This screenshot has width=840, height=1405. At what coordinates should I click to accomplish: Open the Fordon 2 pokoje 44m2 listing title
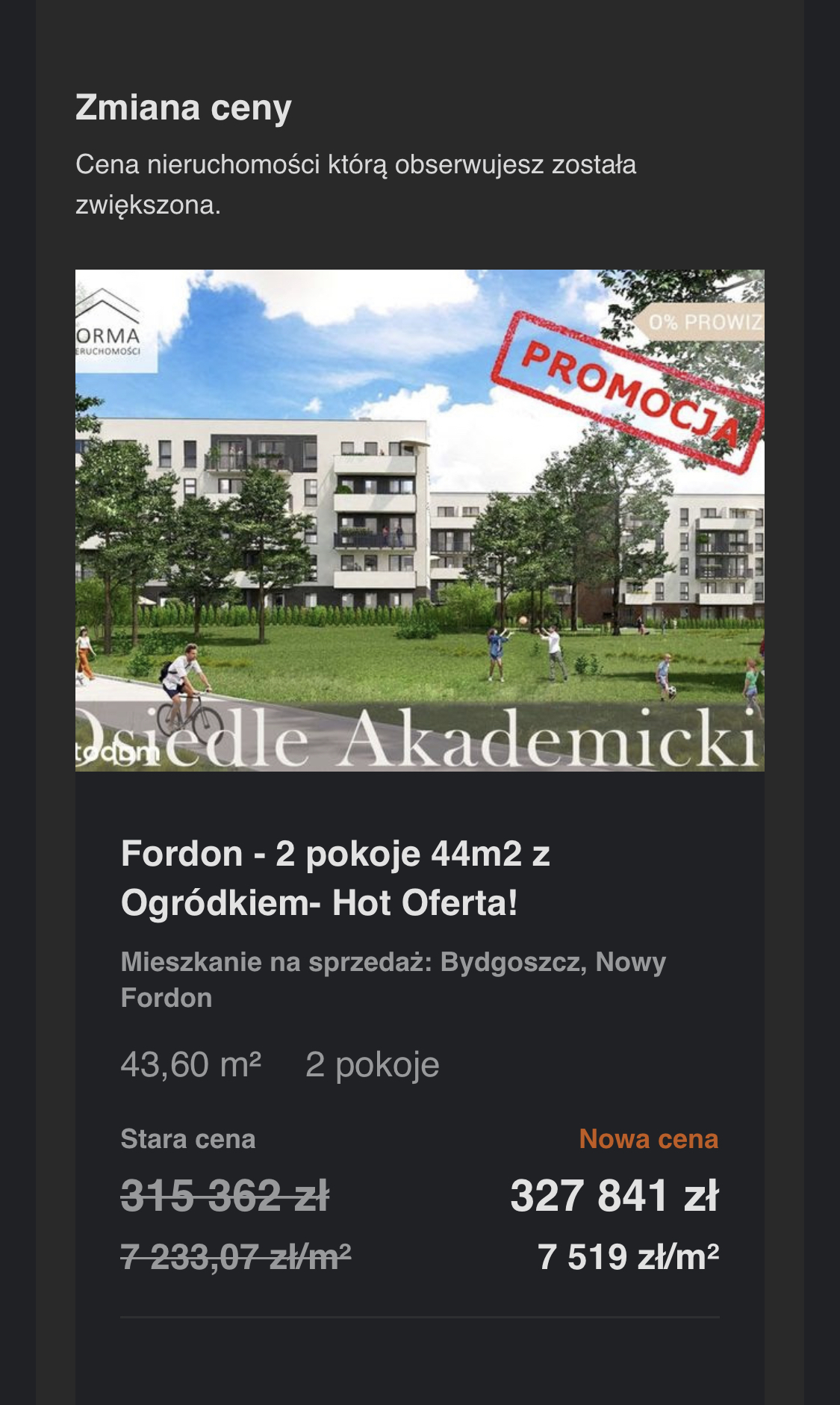pyautogui.click(x=335, y=878)
